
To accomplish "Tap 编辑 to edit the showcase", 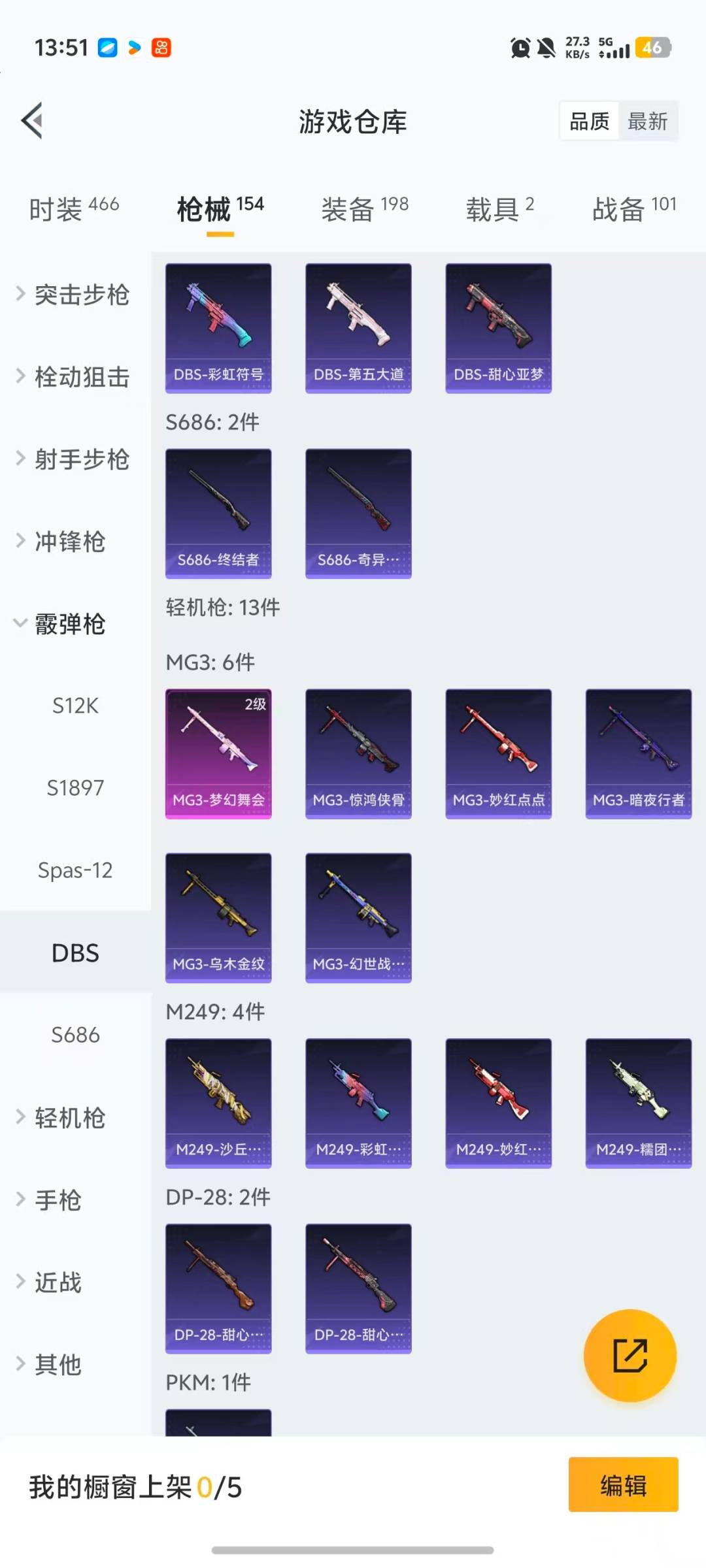I will (623, 1485).
